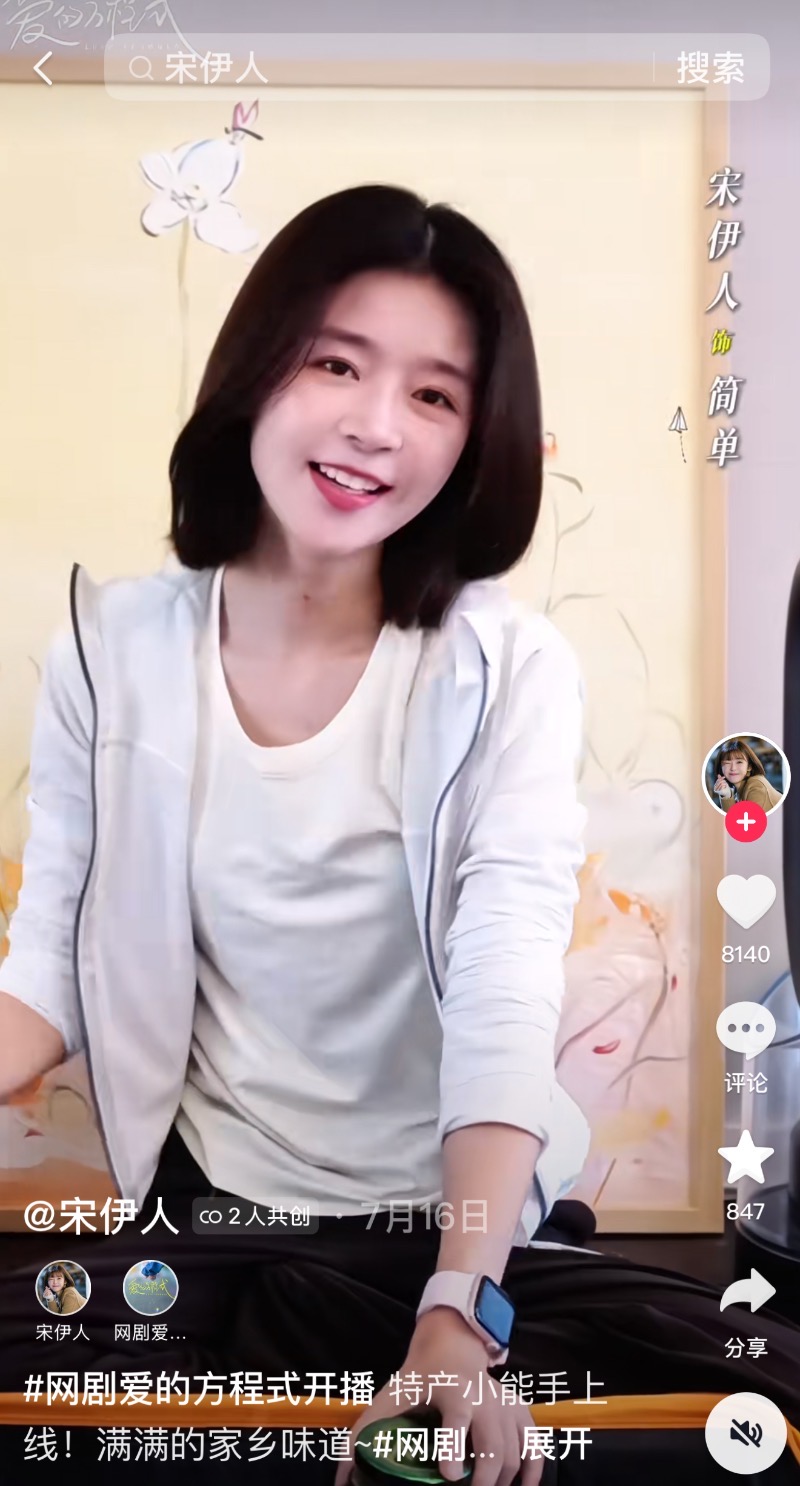Share this video via 分享
800x1486 pixels.
746,1292
